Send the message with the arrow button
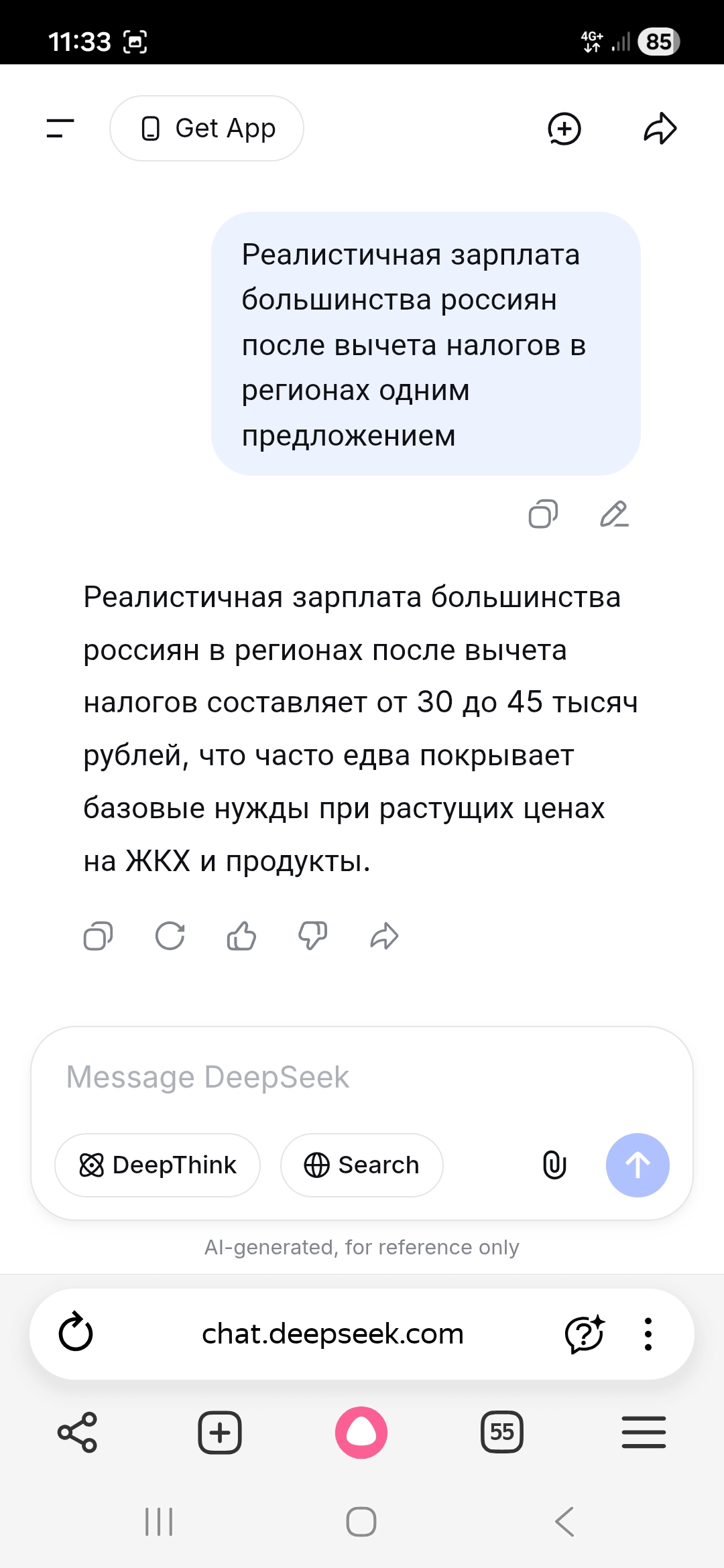This screenshot has height=1568, width=724. point(638,1165)
